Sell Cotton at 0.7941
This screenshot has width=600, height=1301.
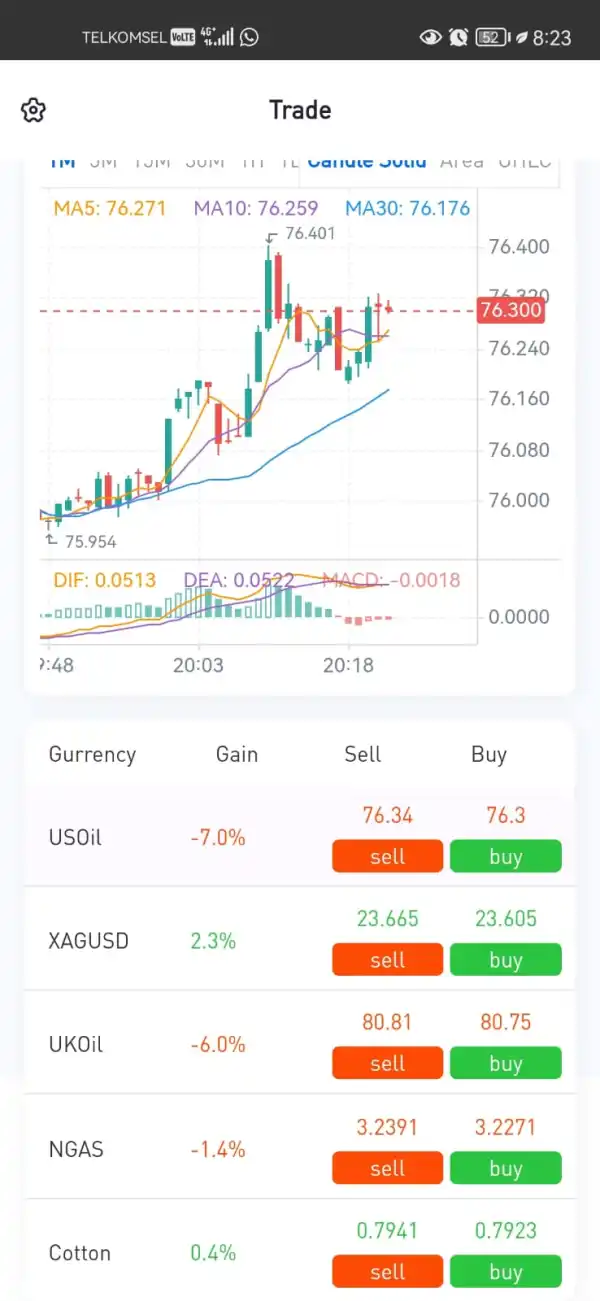coord(387,1272)
